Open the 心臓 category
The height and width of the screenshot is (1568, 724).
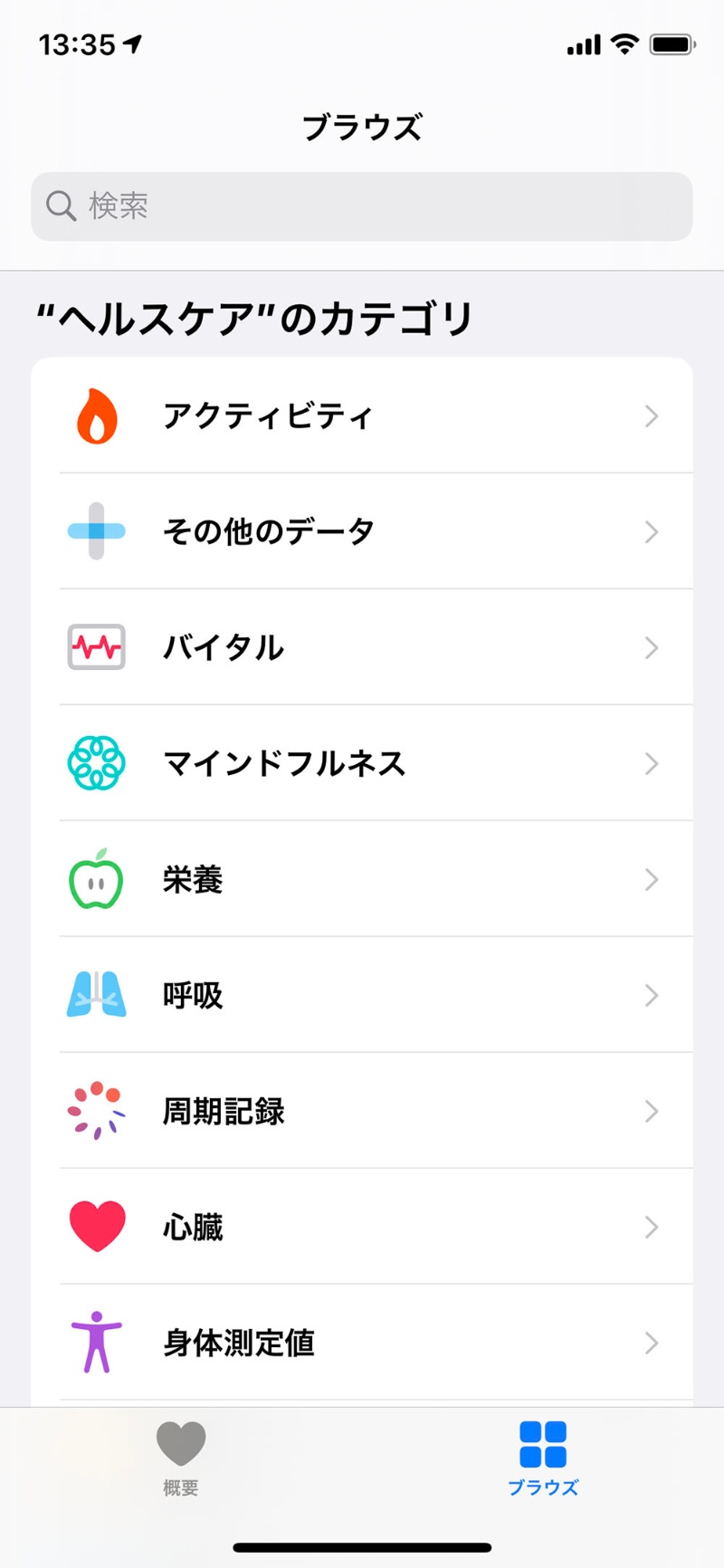click(x=362, y=1227)
